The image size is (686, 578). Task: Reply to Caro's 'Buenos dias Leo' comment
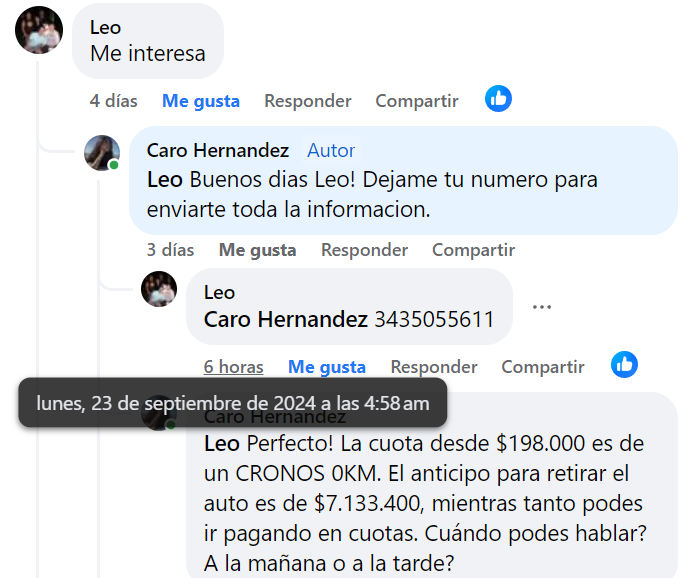[x=364, y=250]
